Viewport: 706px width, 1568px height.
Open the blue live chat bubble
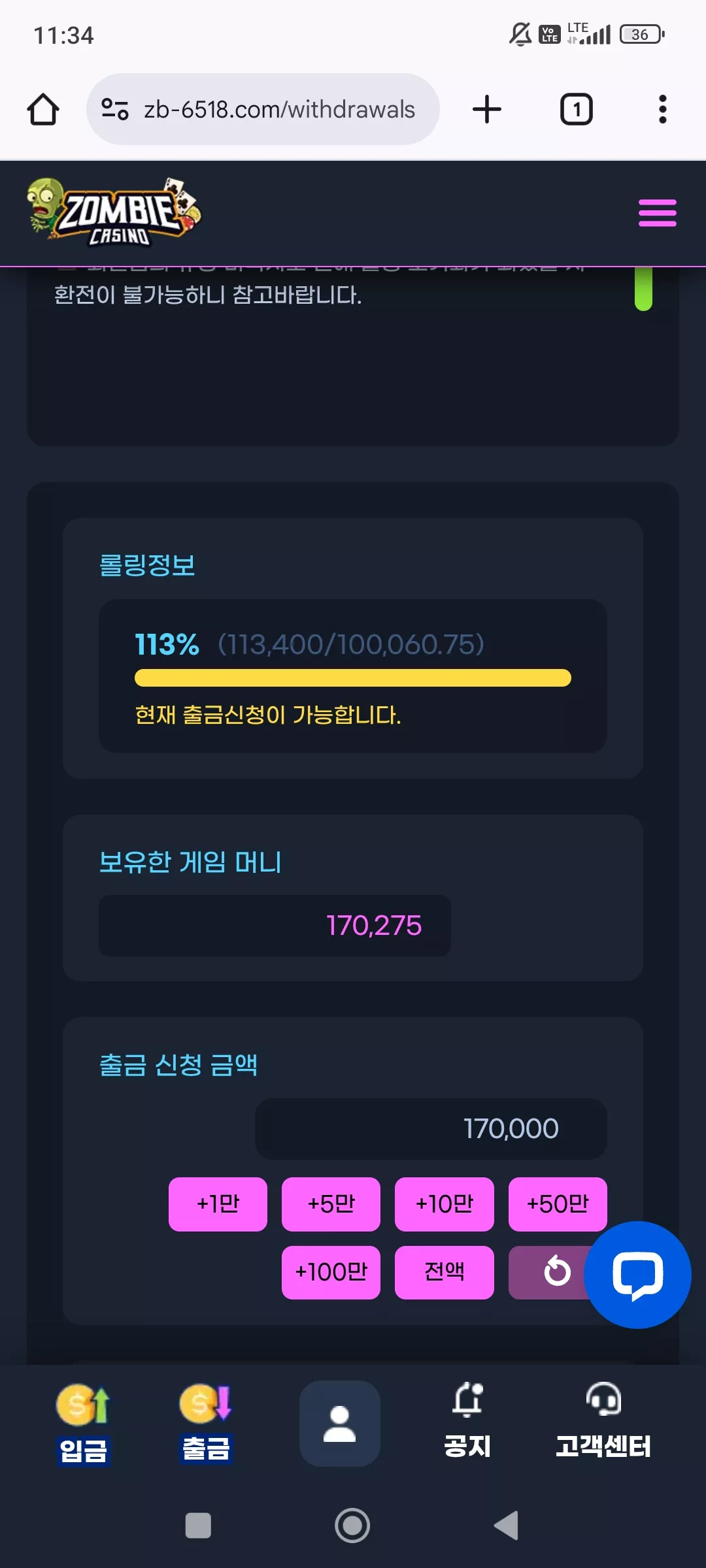coord(637,1275)
